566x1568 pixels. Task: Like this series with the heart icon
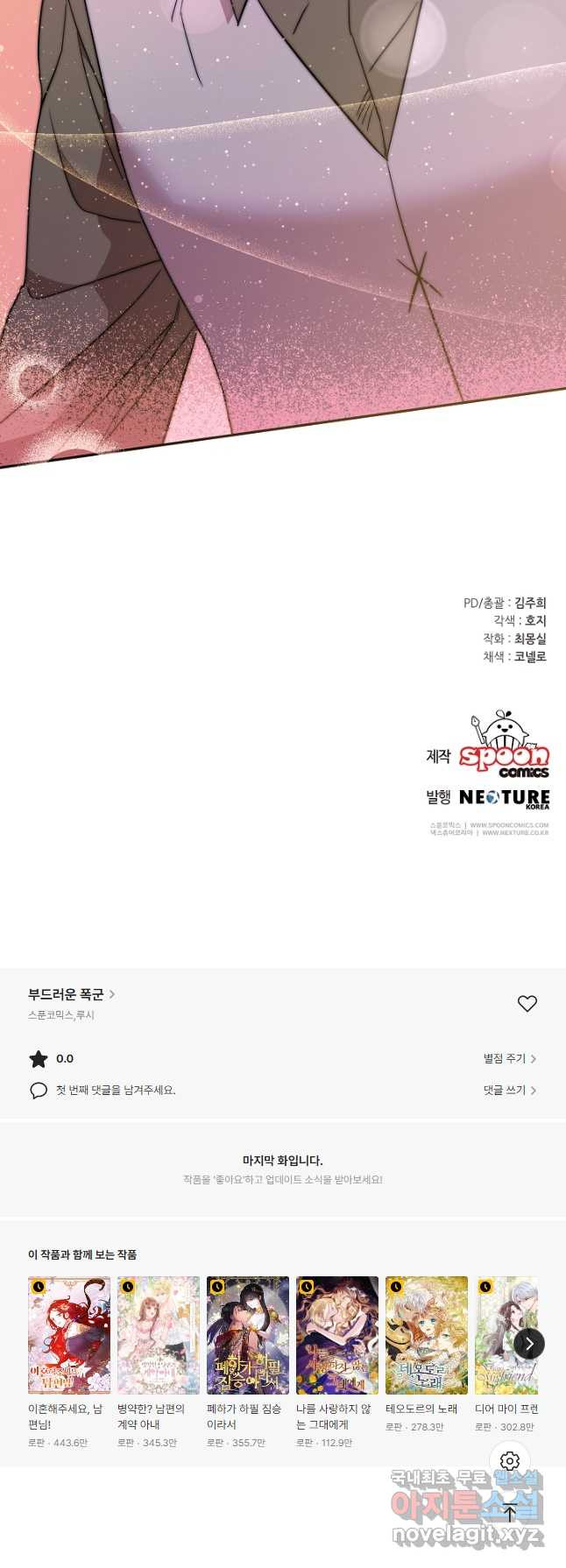[527, 1004]
